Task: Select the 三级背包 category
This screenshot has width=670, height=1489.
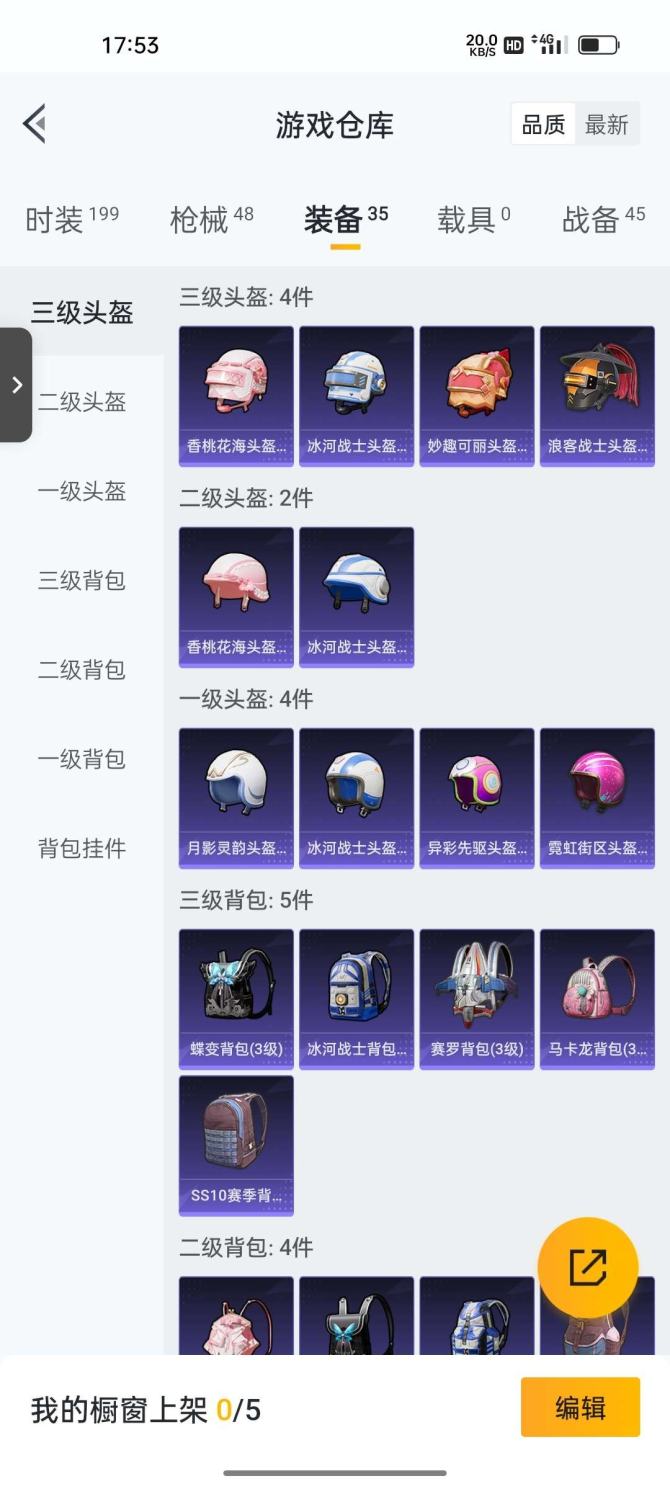Action: tap(82, 580)
